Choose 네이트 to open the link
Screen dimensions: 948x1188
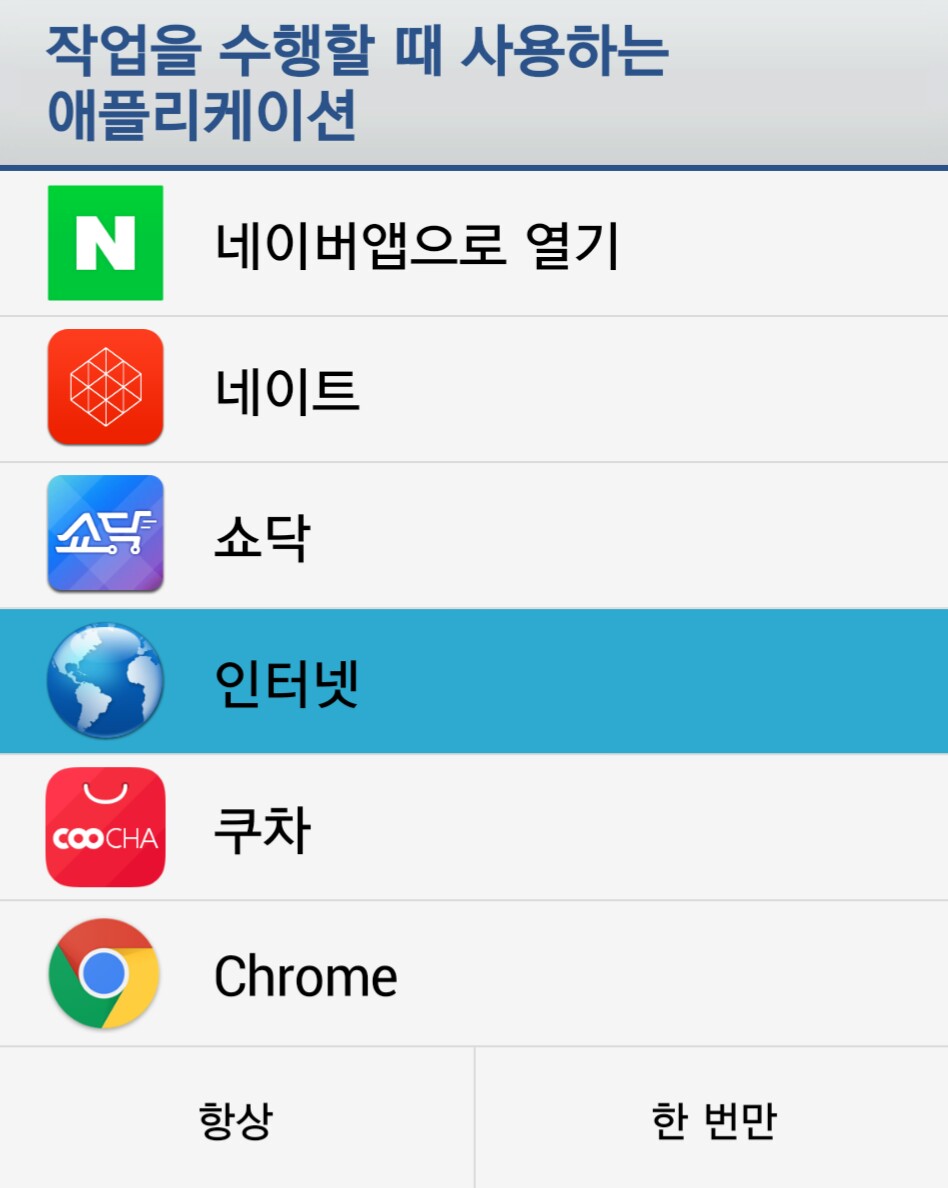[474, 389]
